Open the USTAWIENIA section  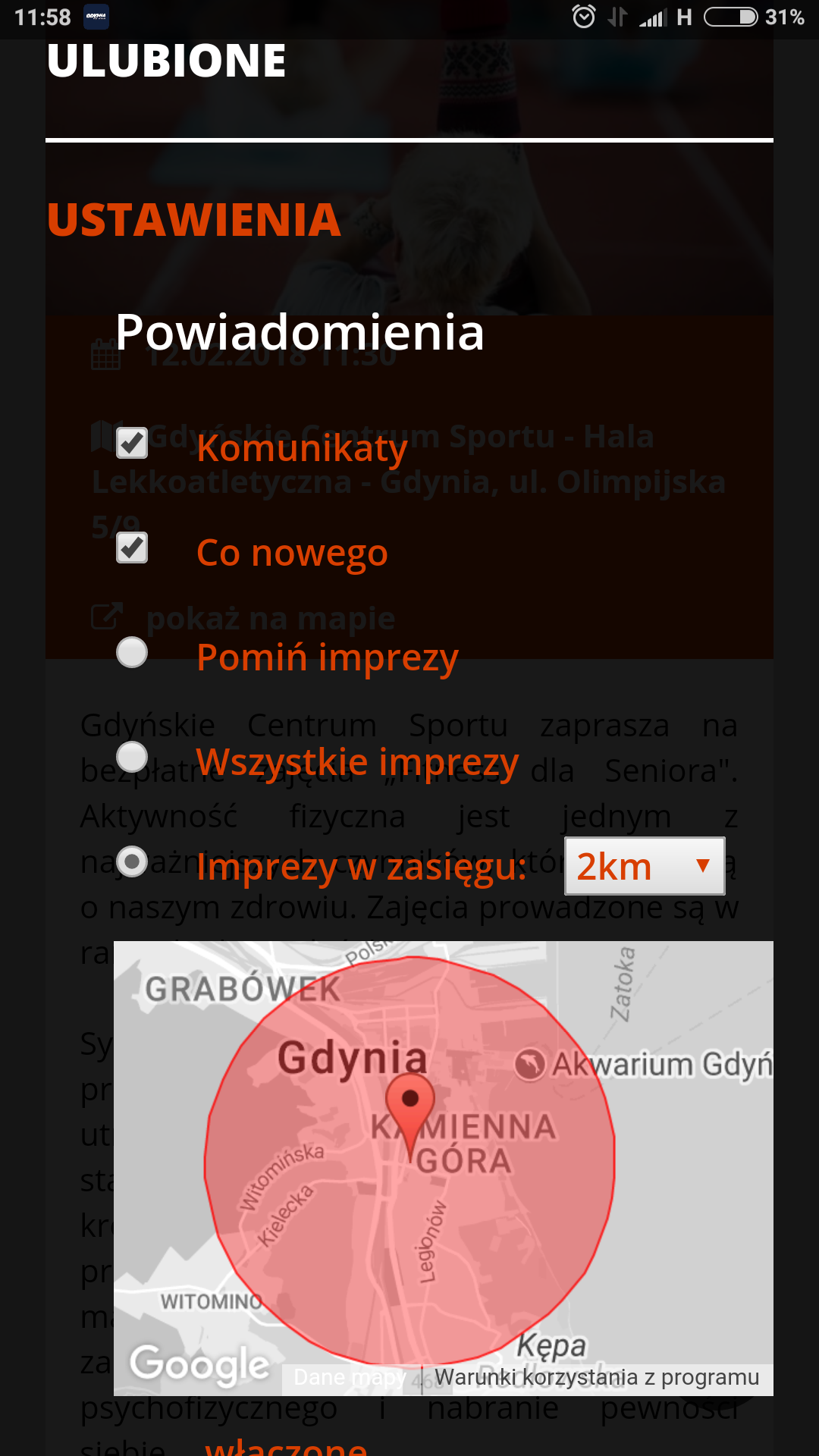[x=193, y=221]
